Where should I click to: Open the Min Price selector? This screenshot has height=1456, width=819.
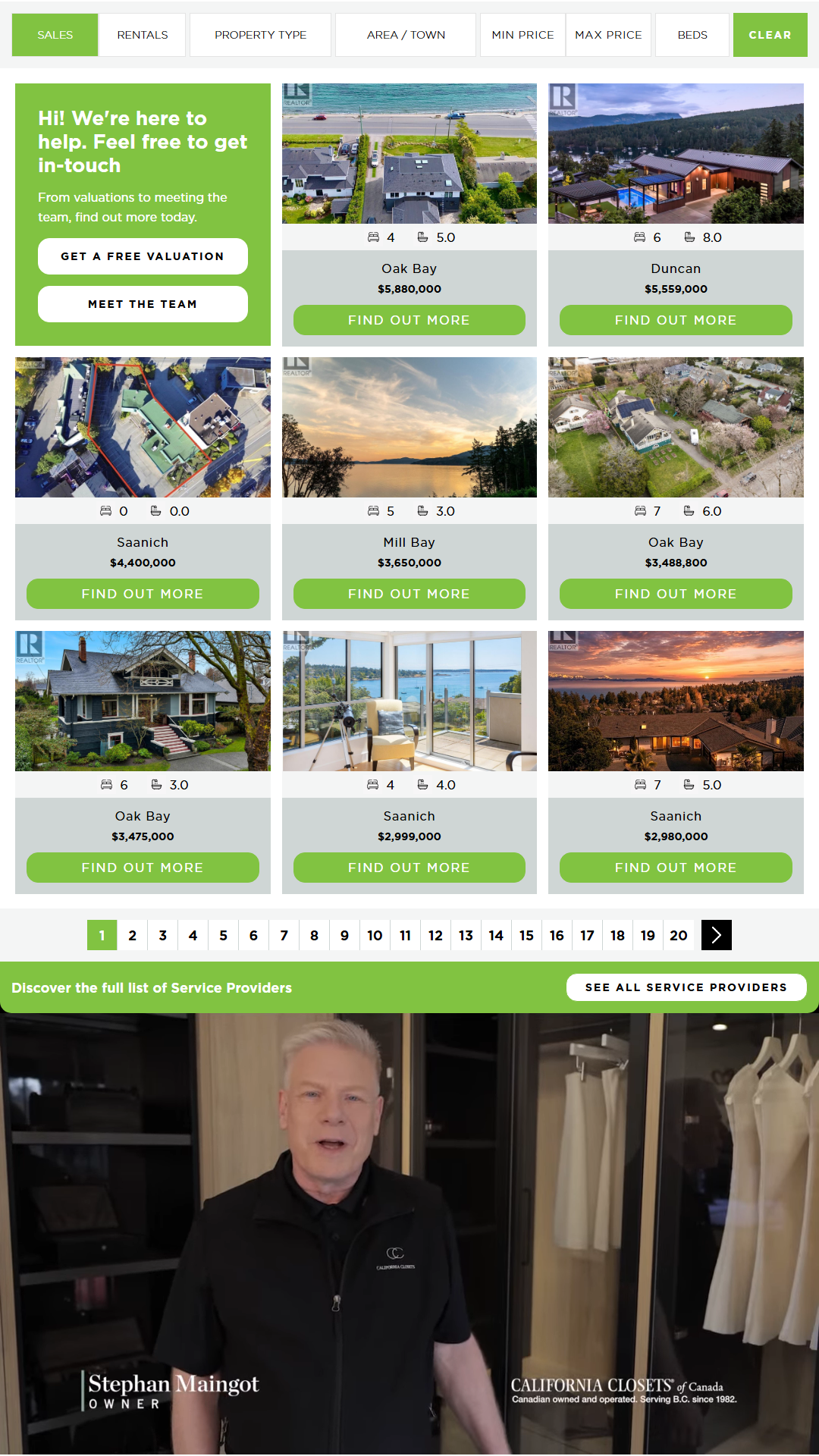[x=522, y=35]
